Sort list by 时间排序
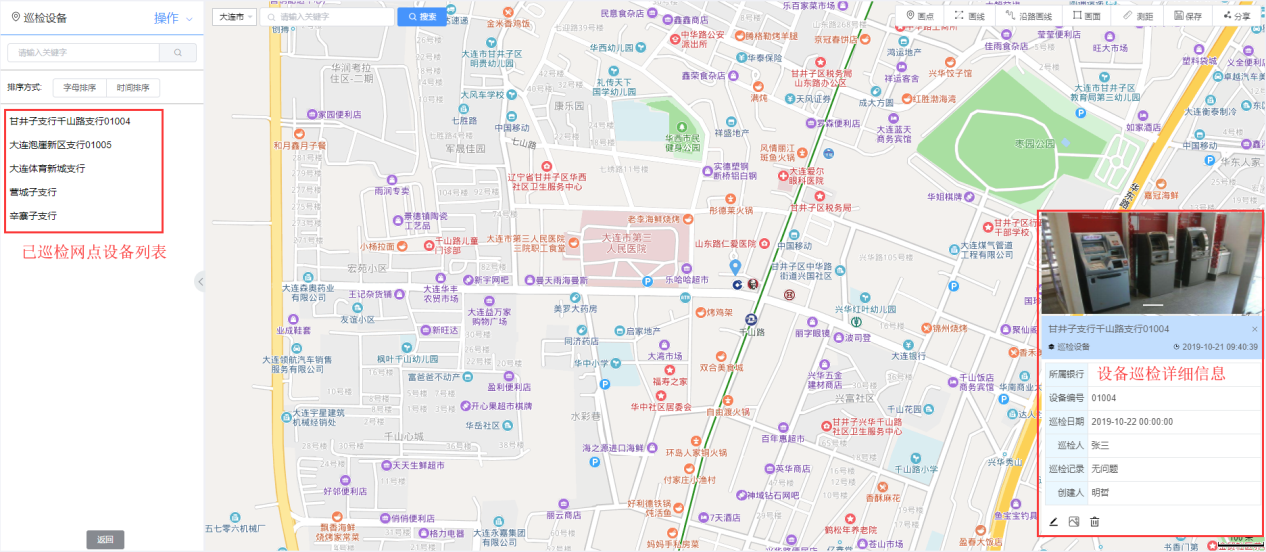 click(x=132, y=88)
